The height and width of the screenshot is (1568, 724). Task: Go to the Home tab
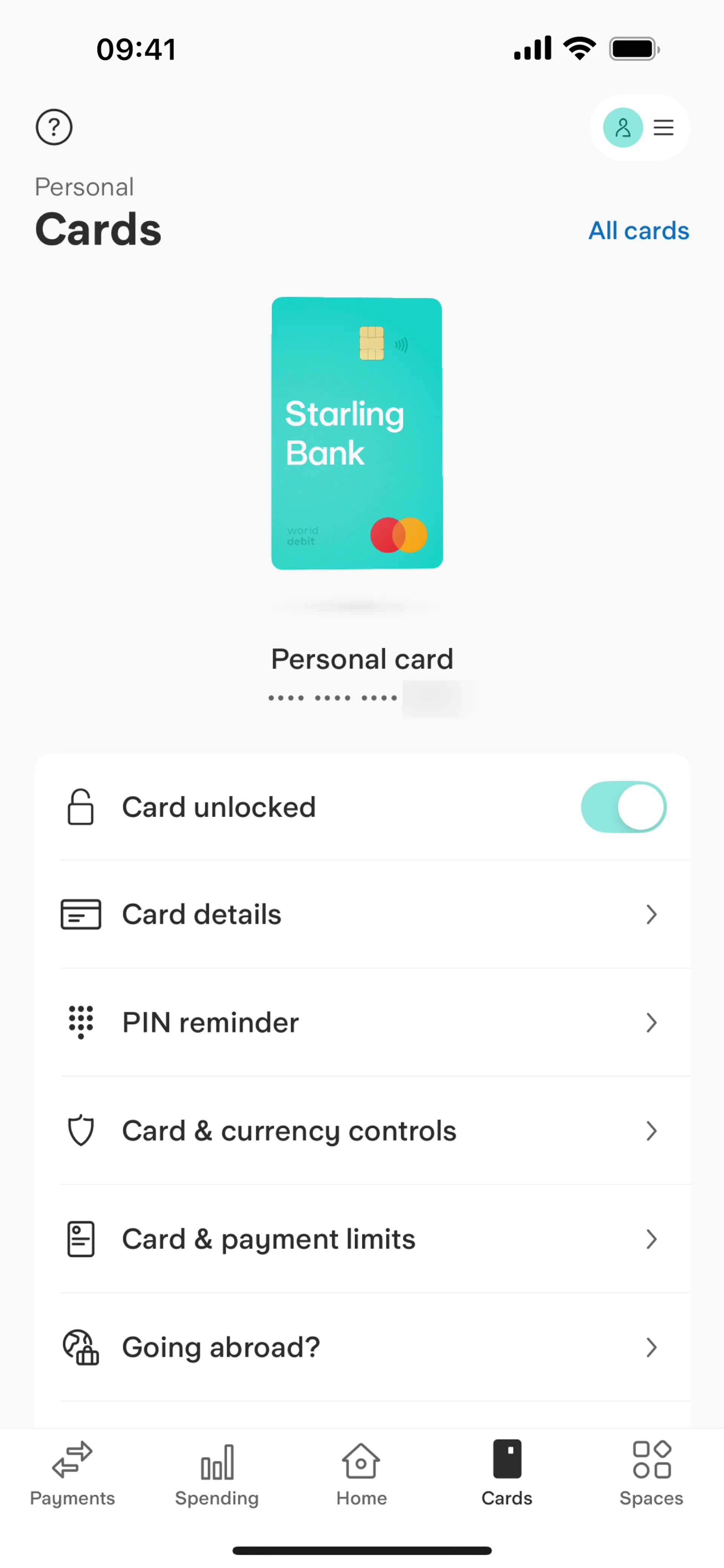[x=362, y=1473]
